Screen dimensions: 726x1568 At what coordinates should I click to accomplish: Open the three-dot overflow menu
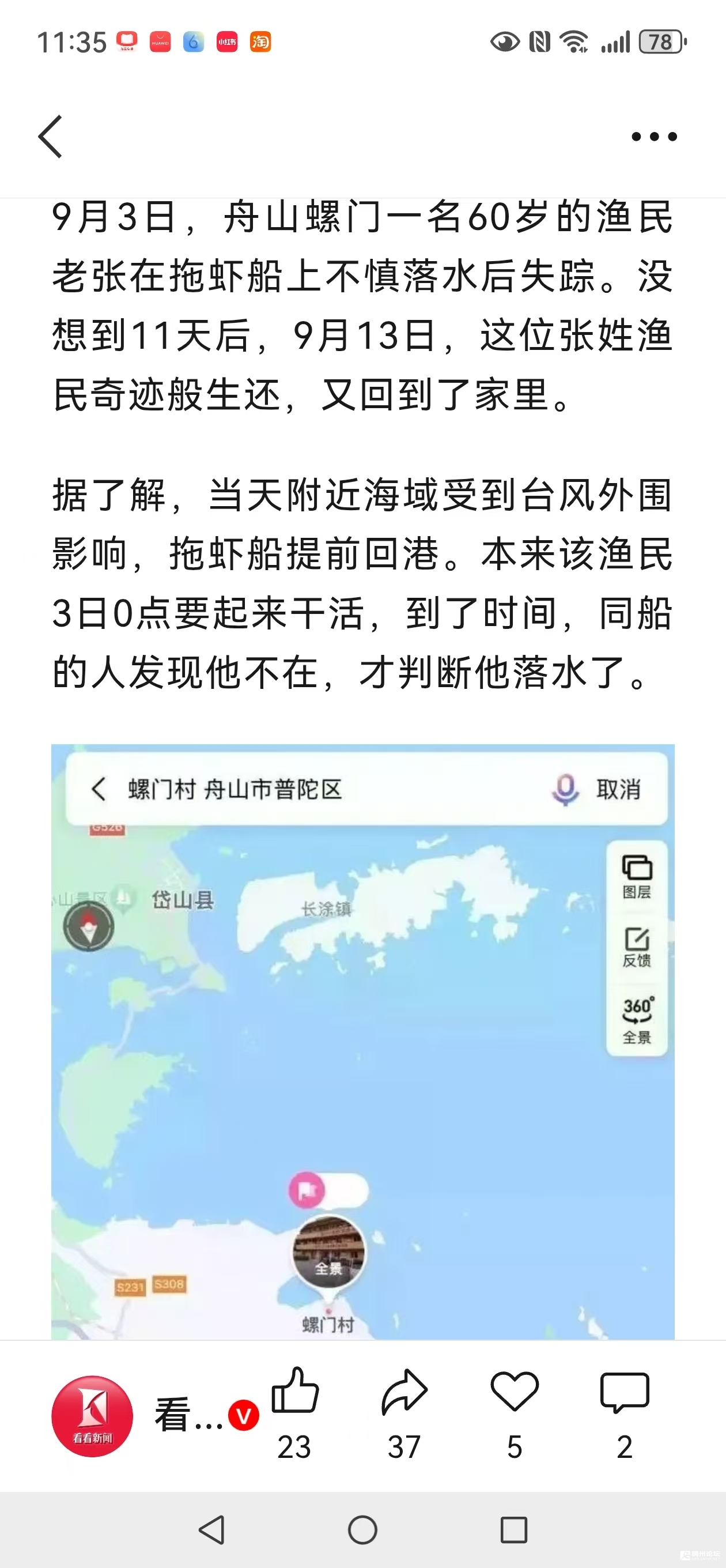tap(653, 137)
